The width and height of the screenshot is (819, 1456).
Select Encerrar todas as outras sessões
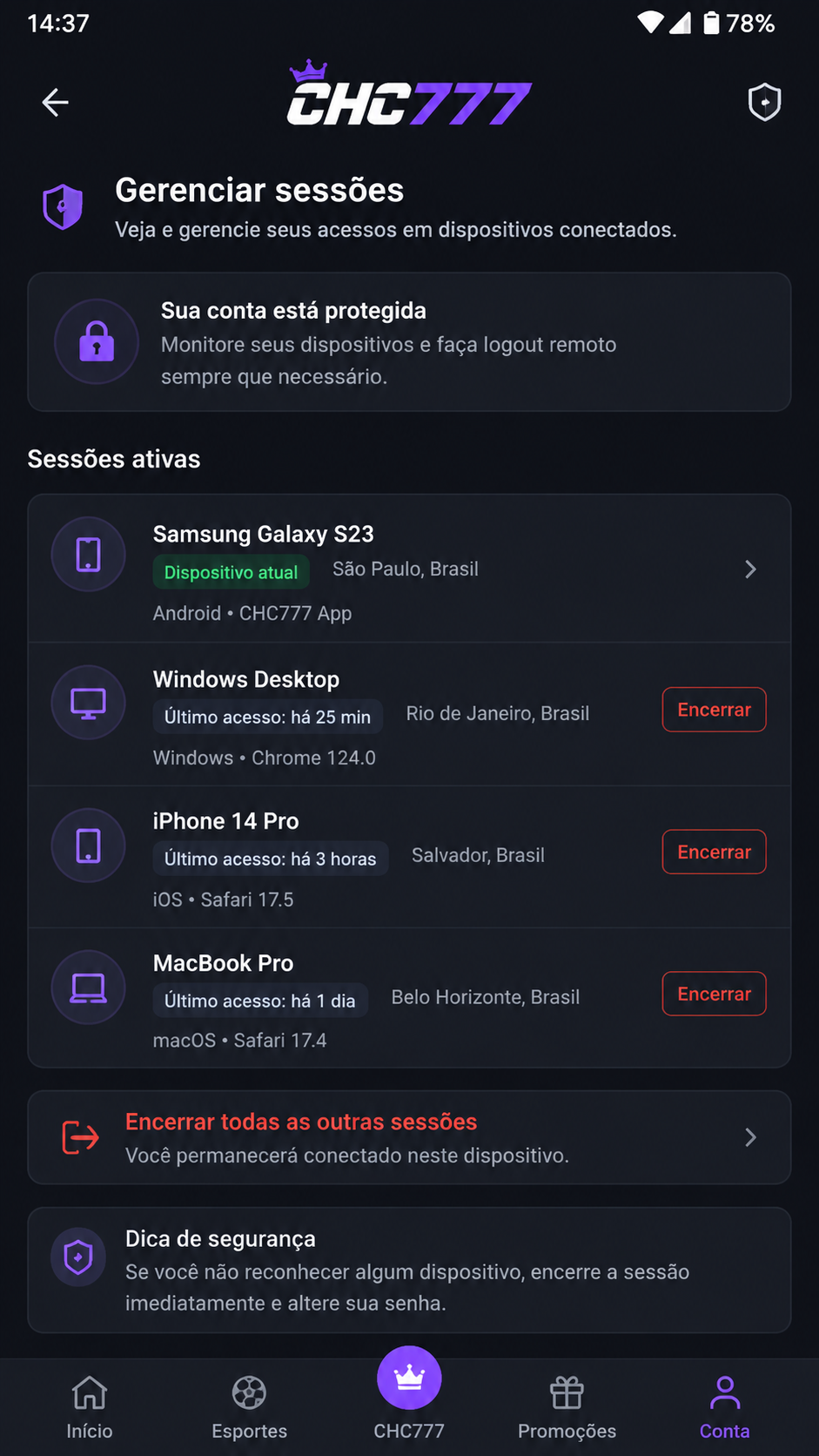point(409,1137)
